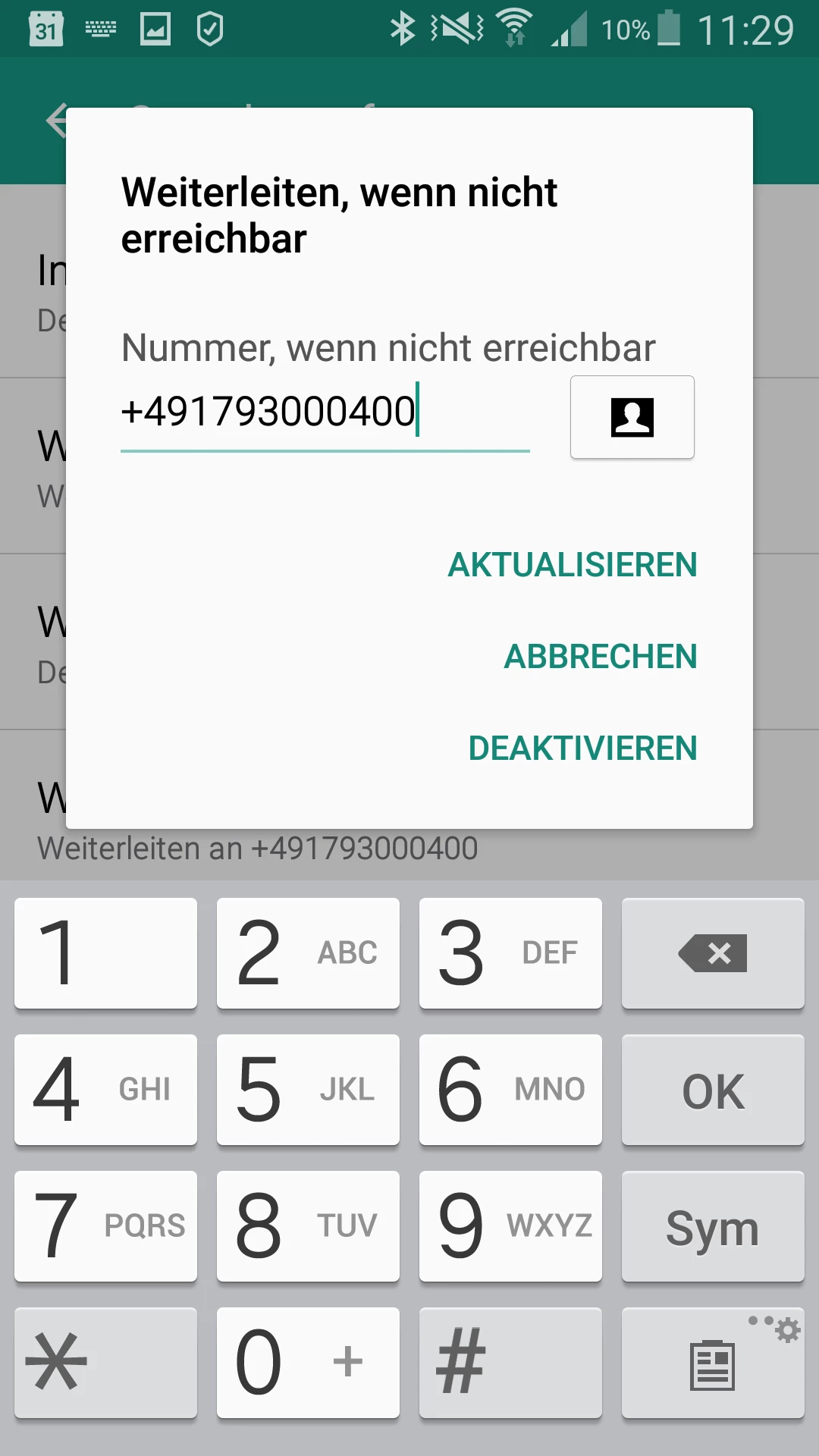Enter digit 9 WXYZ on keypad

[x=510, y=1227]
